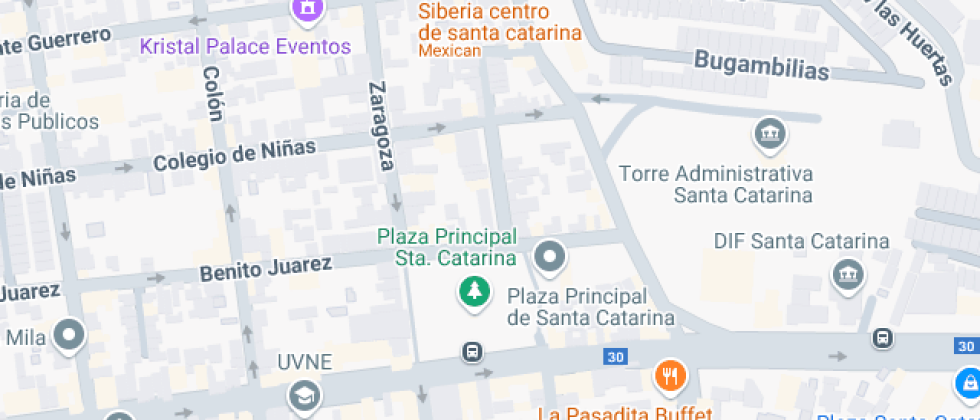Open UVNE school marker
The width and height of the screenshot is (980, 420).
[301, 394]
